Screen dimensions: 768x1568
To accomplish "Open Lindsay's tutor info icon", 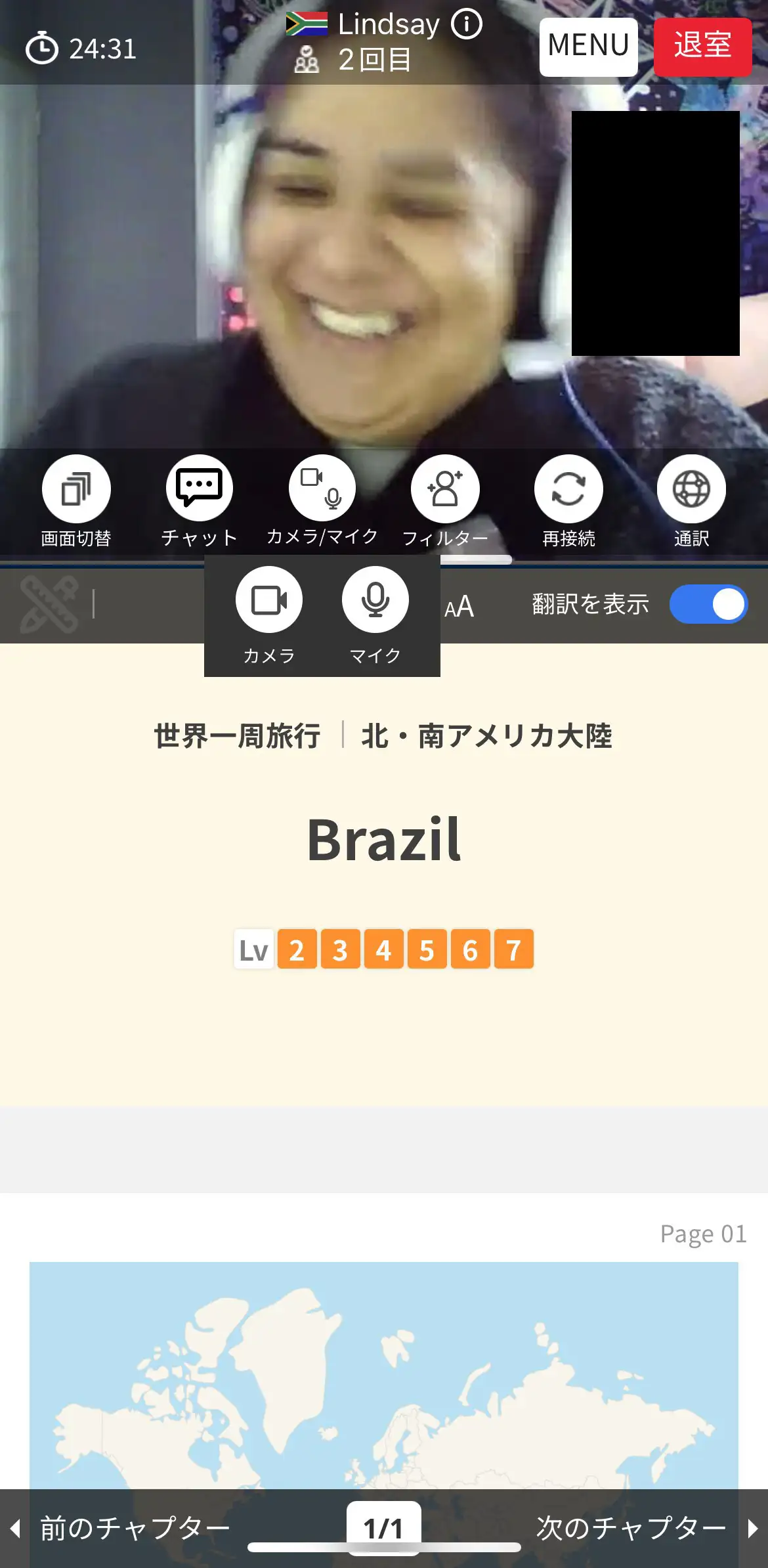I will [x=467, y=24].
